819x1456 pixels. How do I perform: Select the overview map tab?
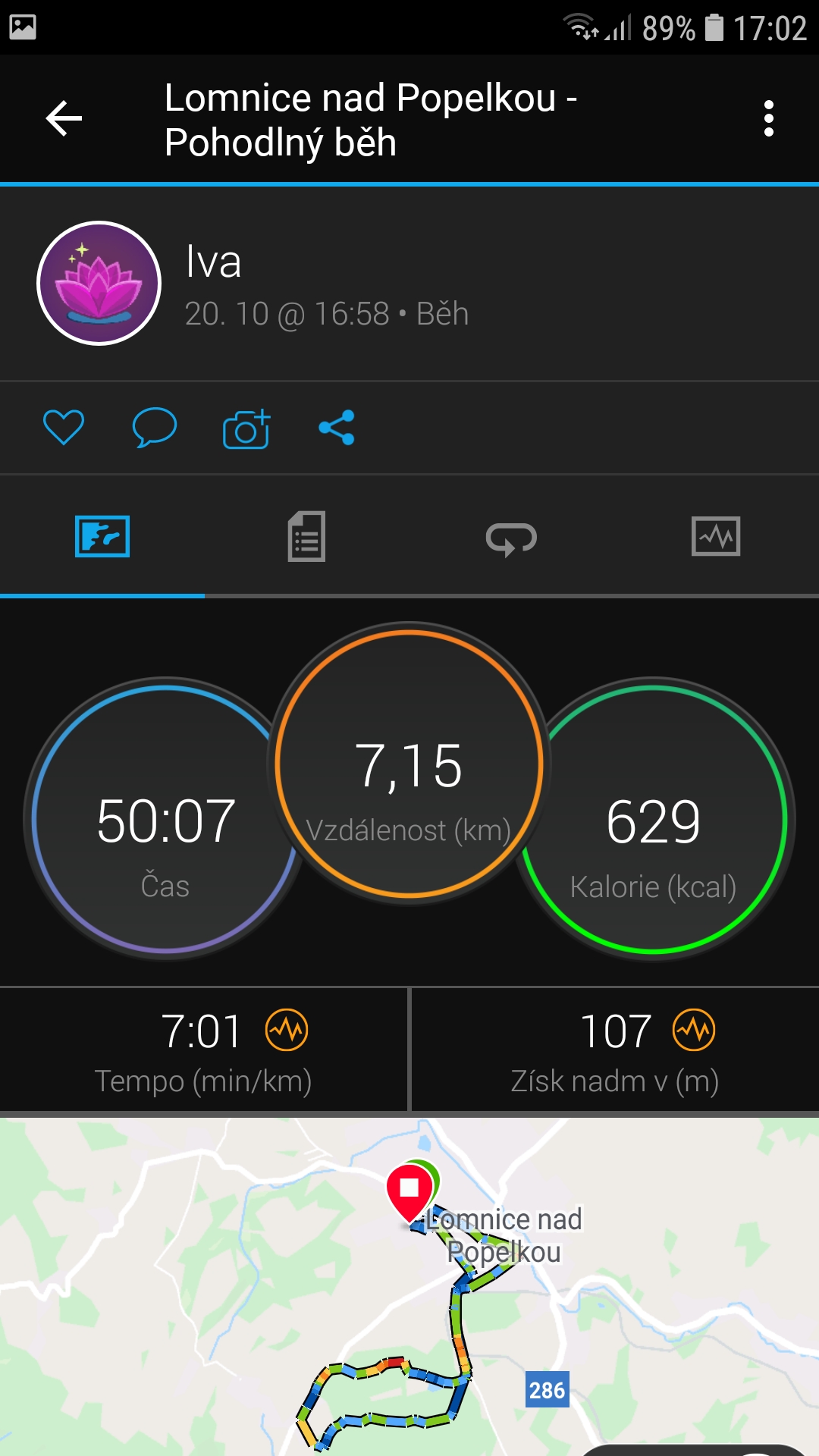(102, 536)
